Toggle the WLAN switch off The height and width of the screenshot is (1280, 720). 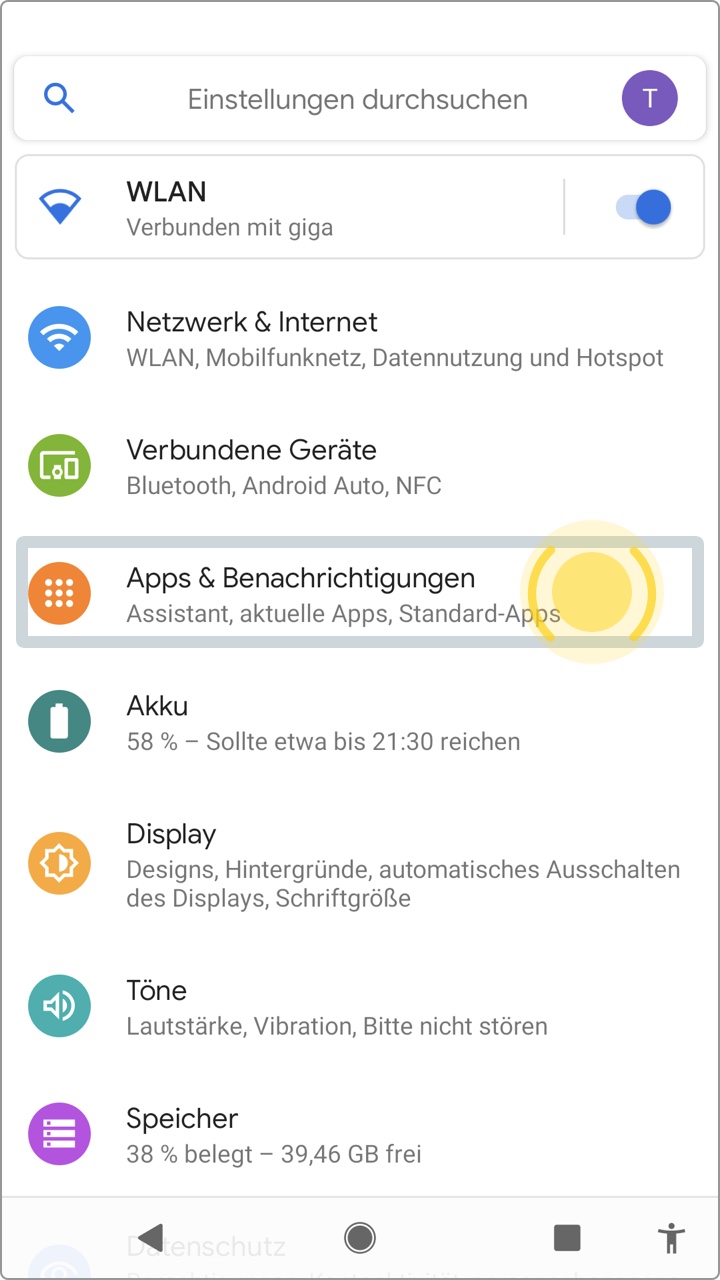click(x=643, y=208)
